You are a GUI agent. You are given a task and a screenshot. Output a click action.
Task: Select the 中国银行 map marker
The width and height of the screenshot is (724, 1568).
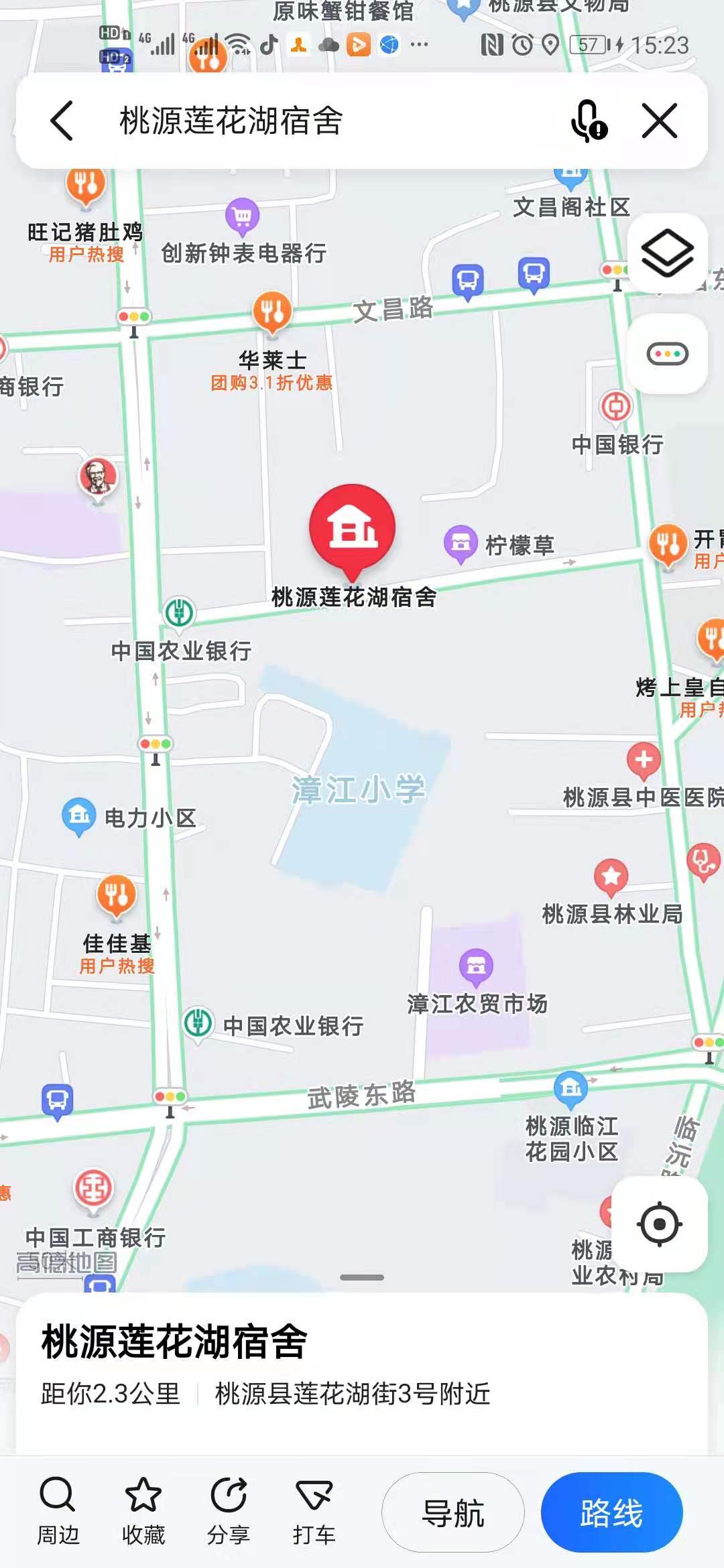(616, 406)
